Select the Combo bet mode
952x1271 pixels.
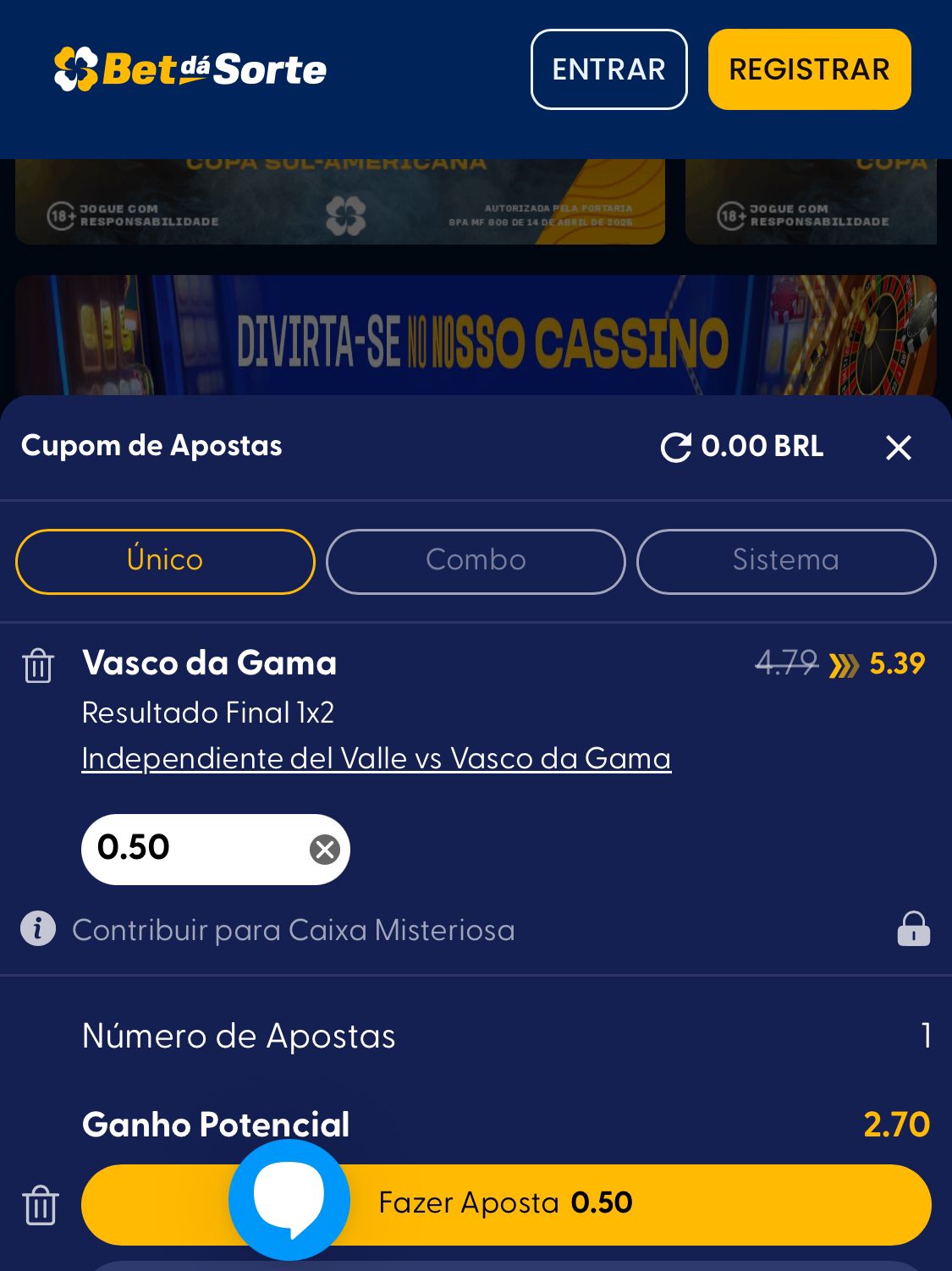476,560
